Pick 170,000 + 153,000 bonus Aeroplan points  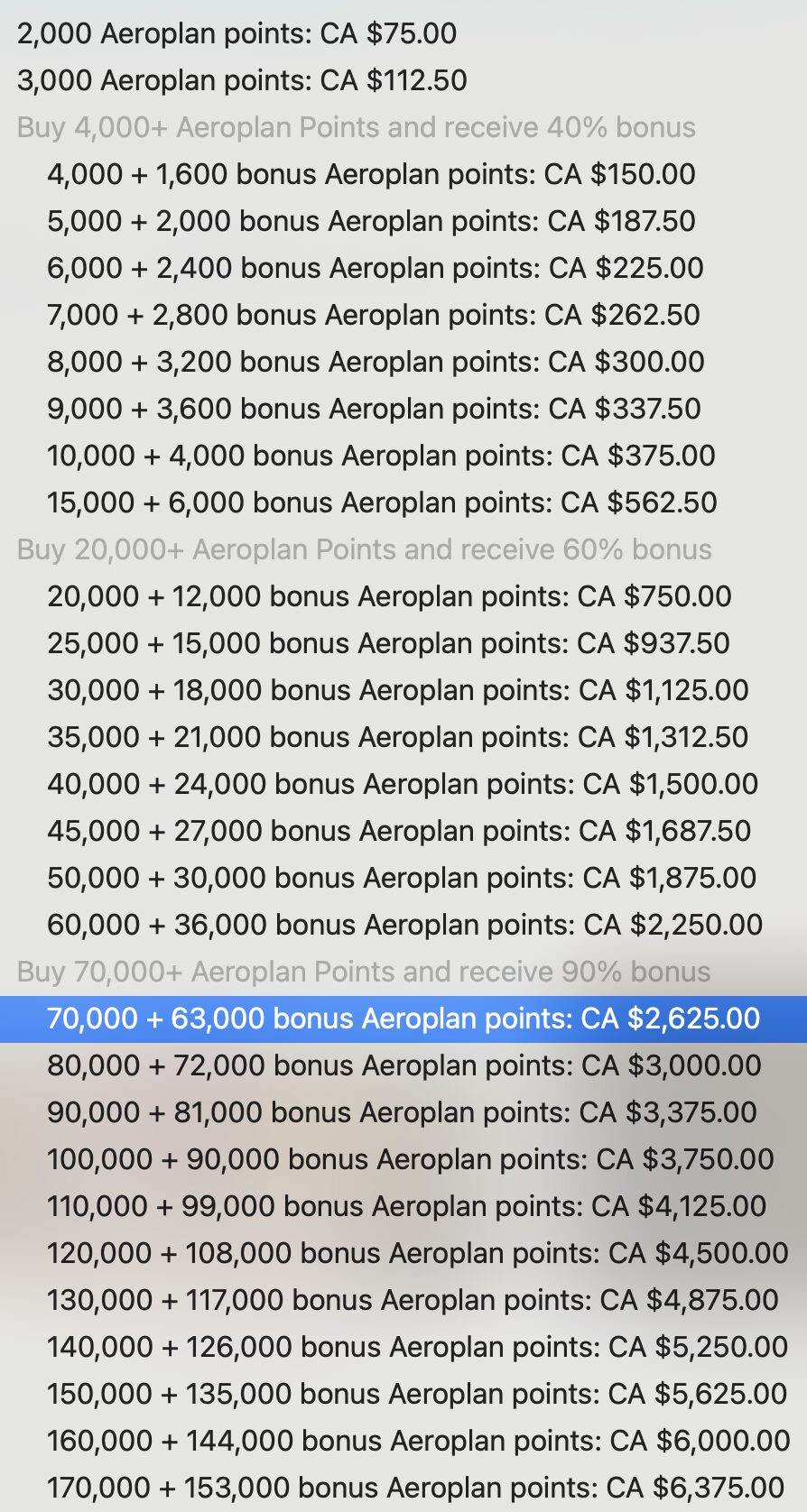click(415, 1488)
